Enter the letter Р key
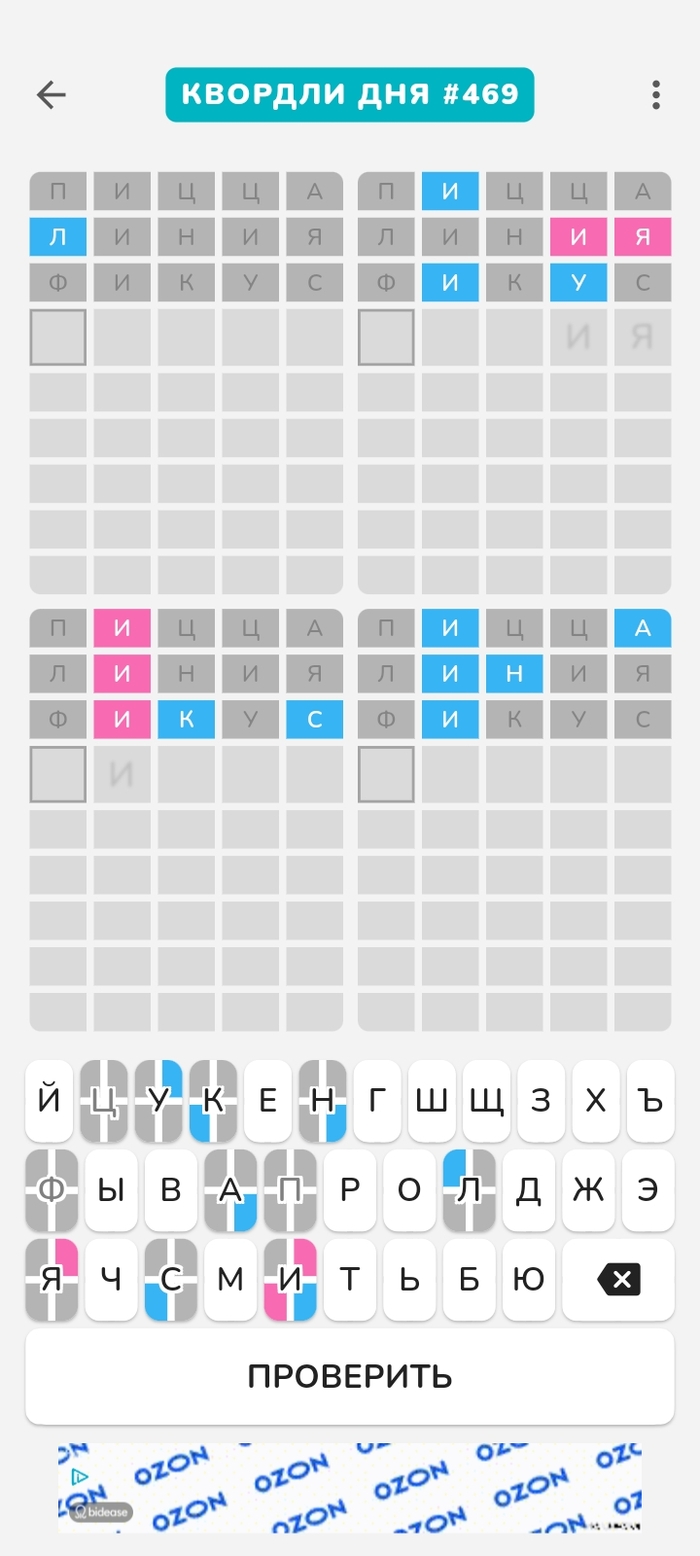This screenshot has height=1556, width=700. pyautogui.click(x=350, y=1190)
